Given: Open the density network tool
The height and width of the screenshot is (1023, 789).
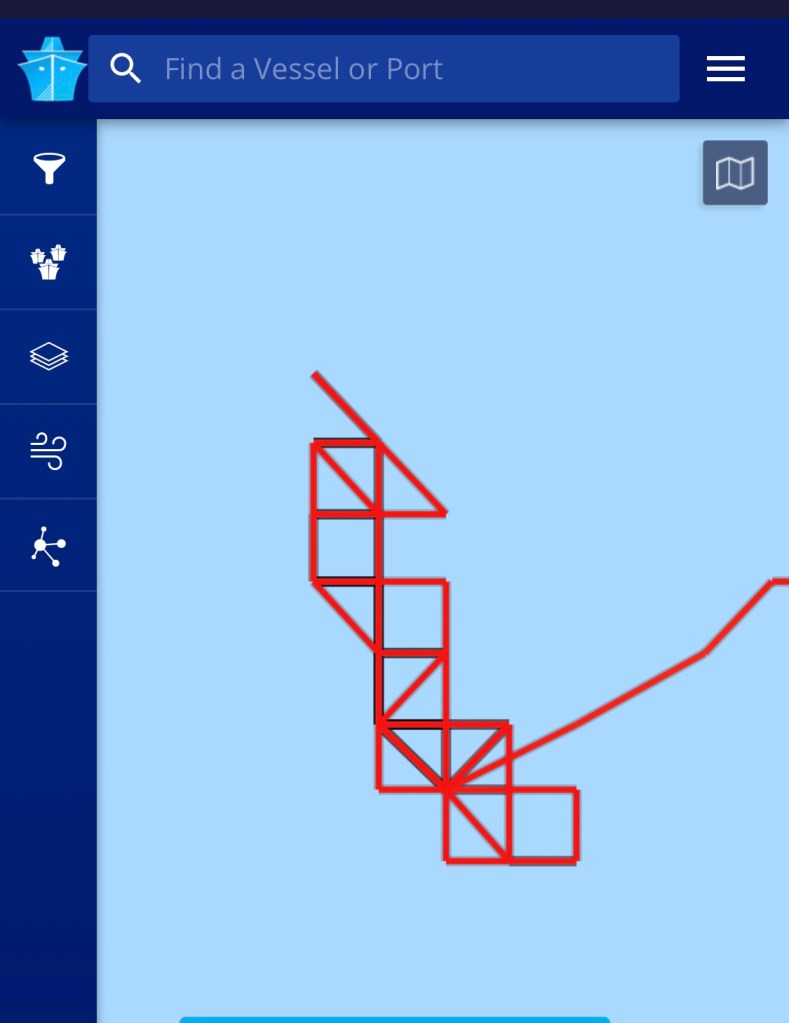Looking at the screenshot, I should click(49, 546).
